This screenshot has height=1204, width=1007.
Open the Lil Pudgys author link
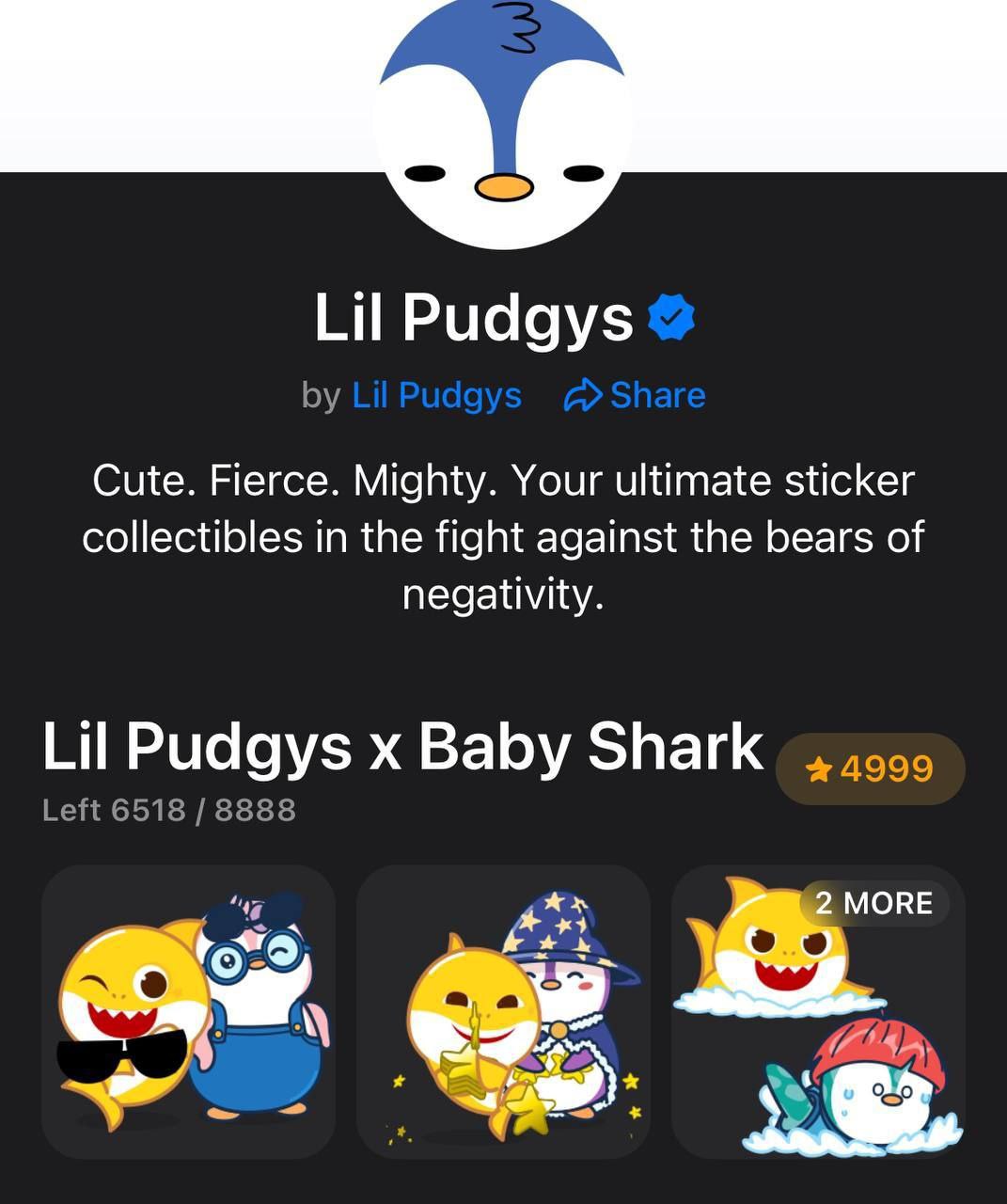coord(436,395)
